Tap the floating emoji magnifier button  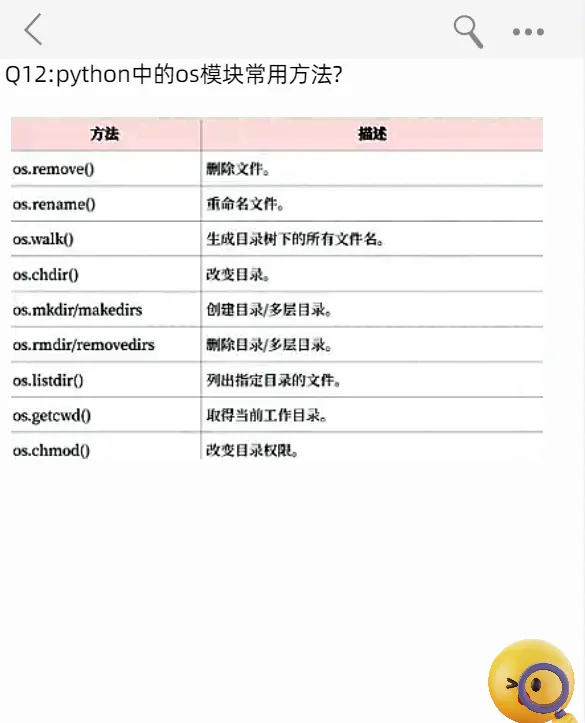point(534,681)
